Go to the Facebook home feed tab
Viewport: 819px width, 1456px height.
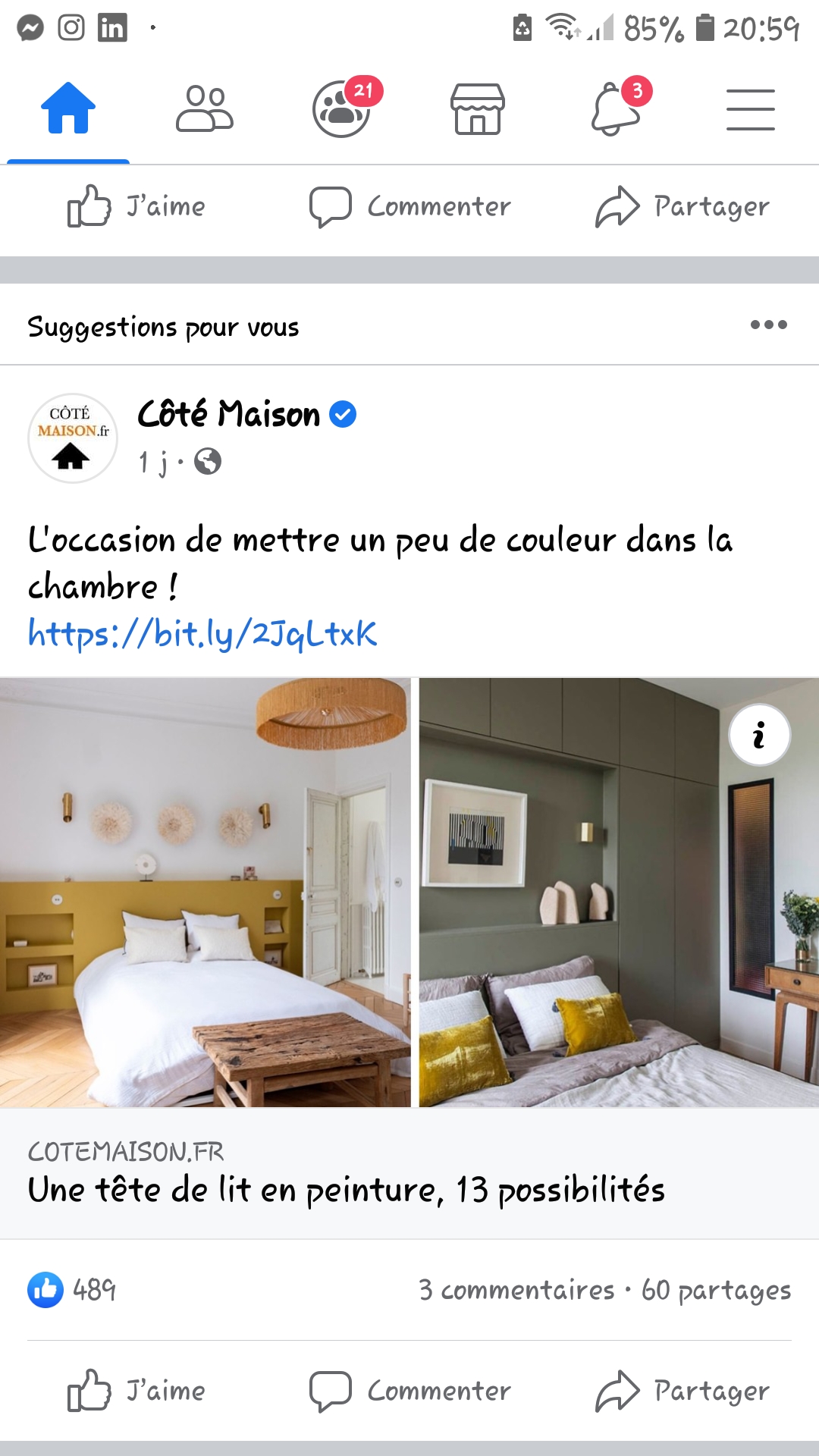point(68,108)
